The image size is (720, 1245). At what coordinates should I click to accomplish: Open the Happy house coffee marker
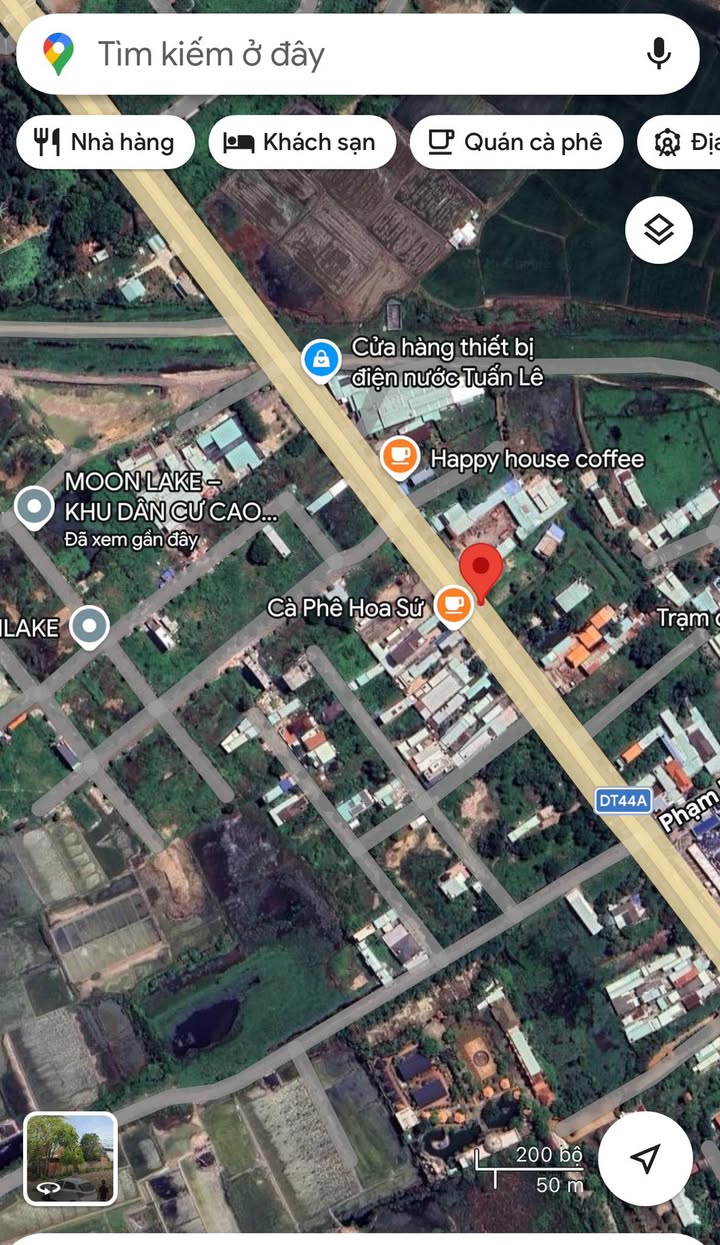click(400, 457)
